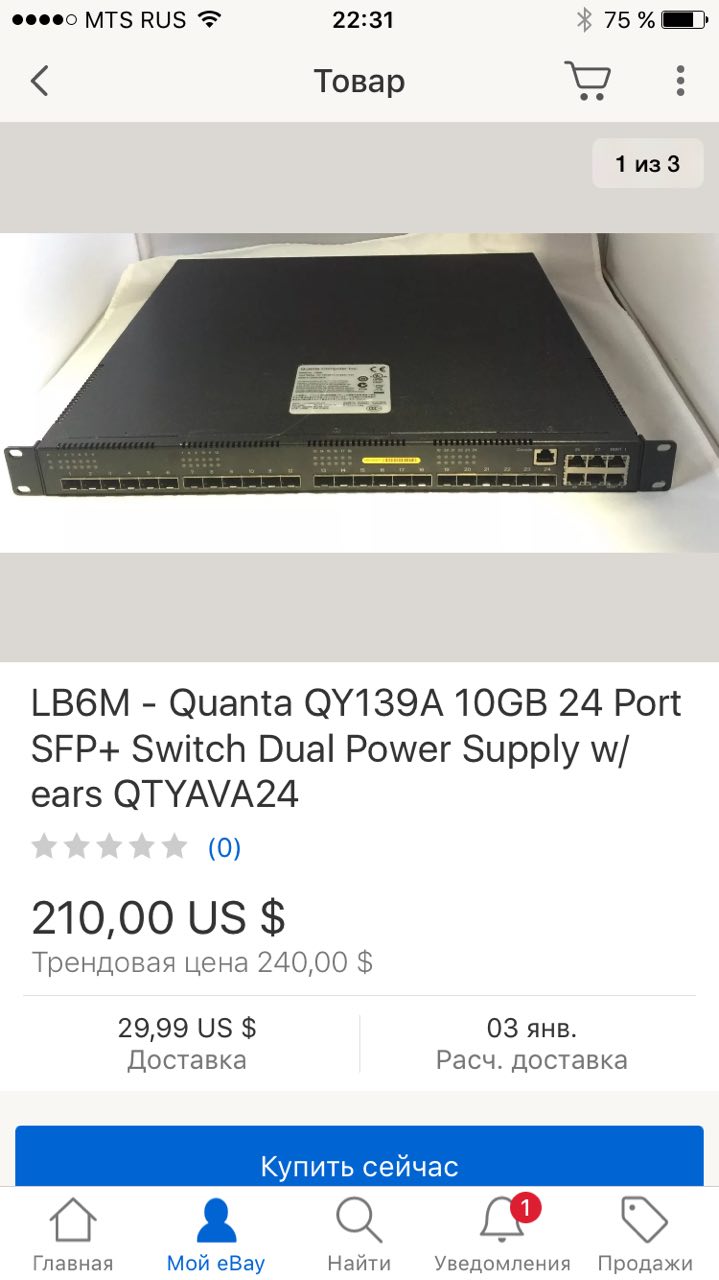
Task: Open the three-dot overflow menu
Action: click(x=680, y=80)
